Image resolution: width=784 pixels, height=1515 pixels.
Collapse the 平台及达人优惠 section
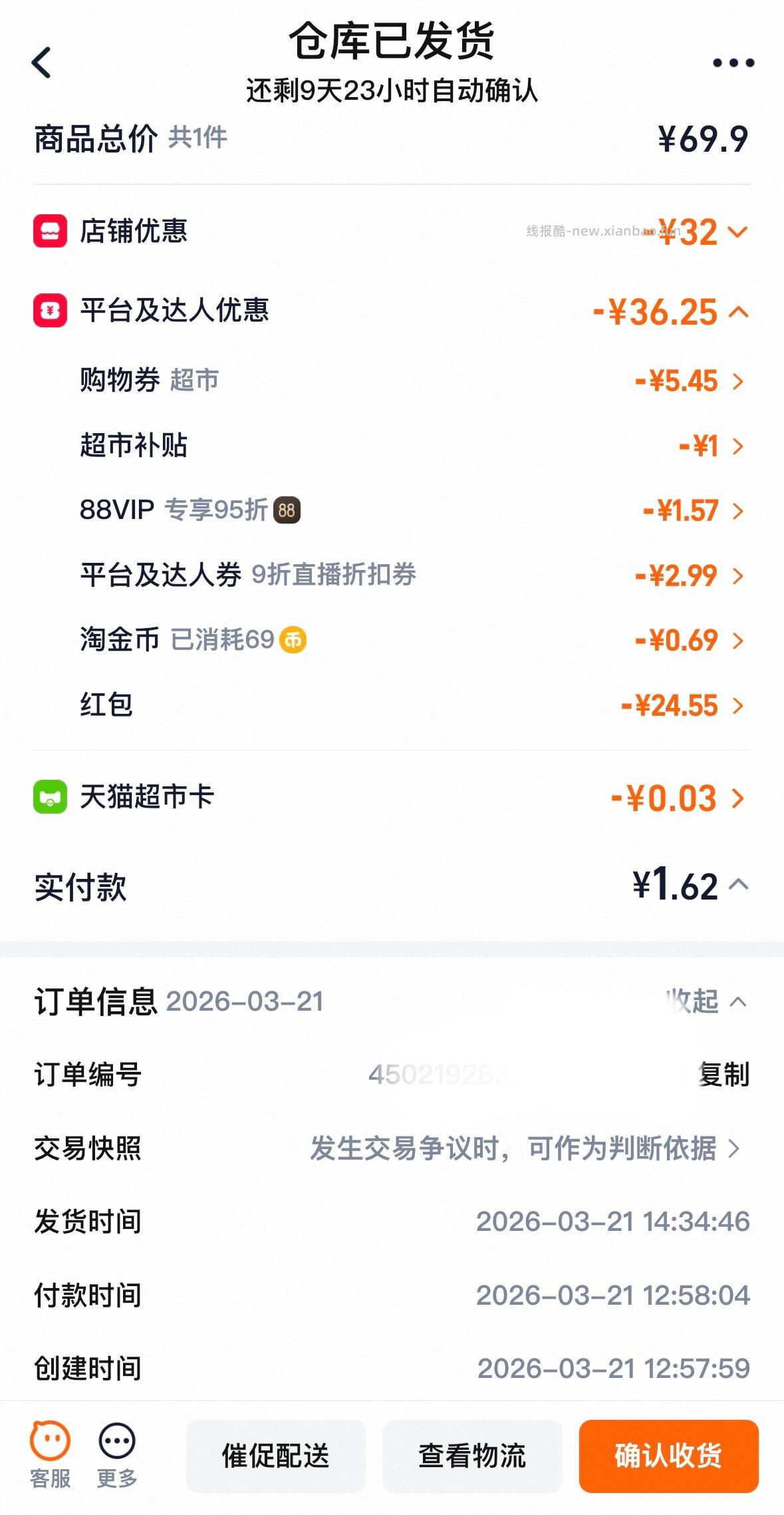tap(738, 313)
